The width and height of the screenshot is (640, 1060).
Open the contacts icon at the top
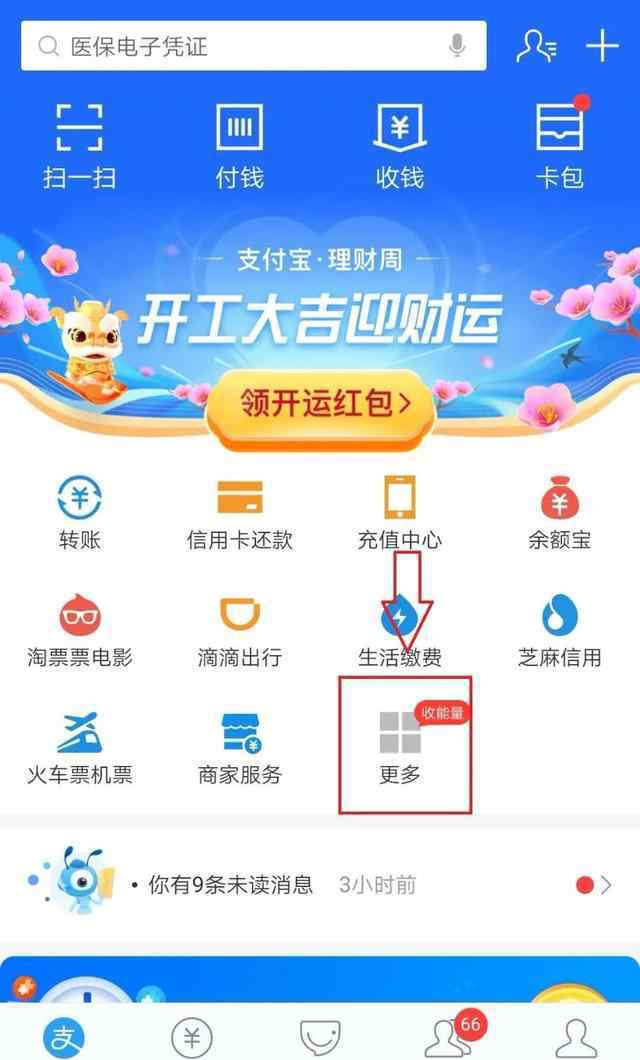coord(537,46)
